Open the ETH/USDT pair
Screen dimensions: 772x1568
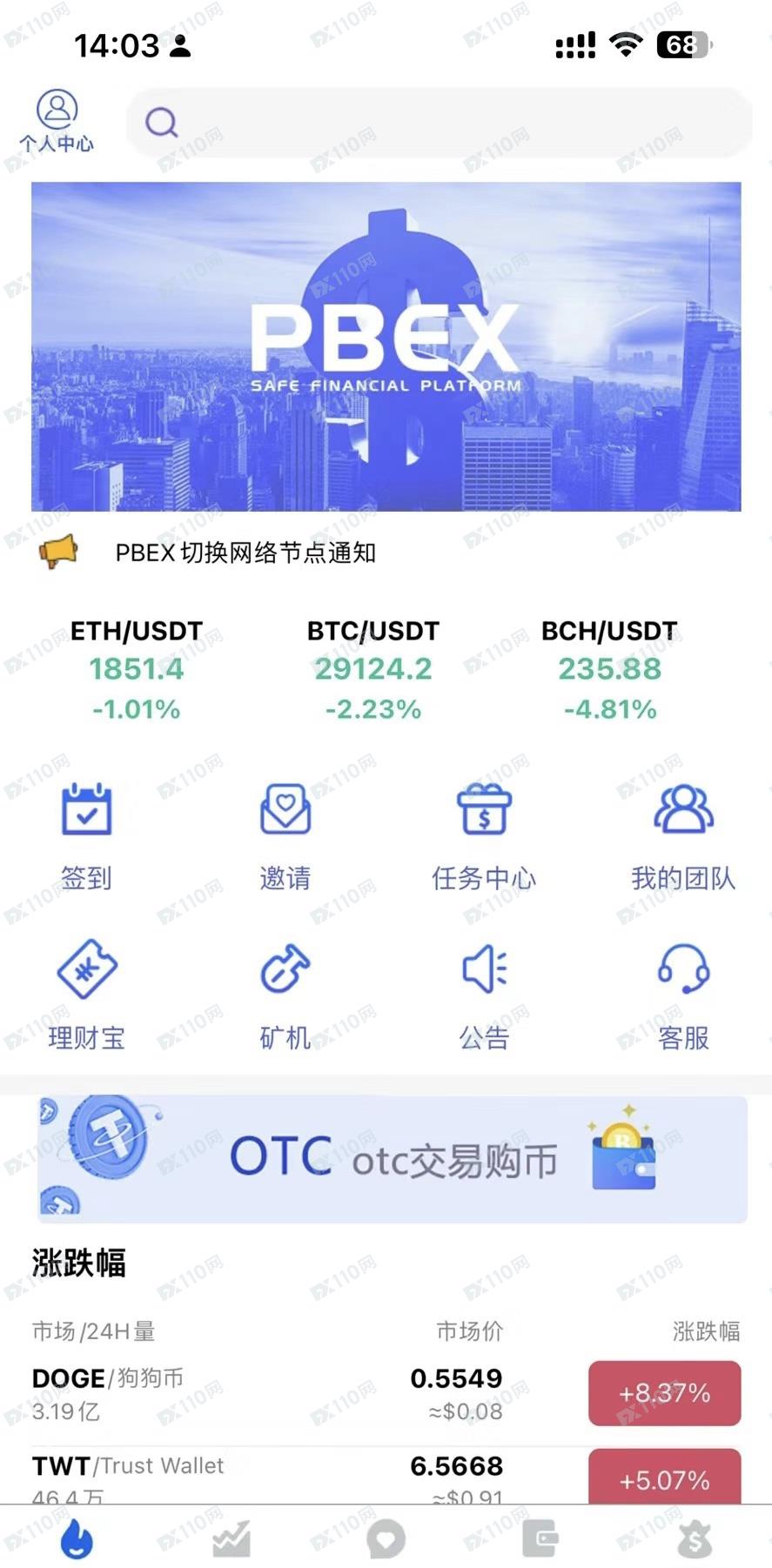click(x=137, y=669)
